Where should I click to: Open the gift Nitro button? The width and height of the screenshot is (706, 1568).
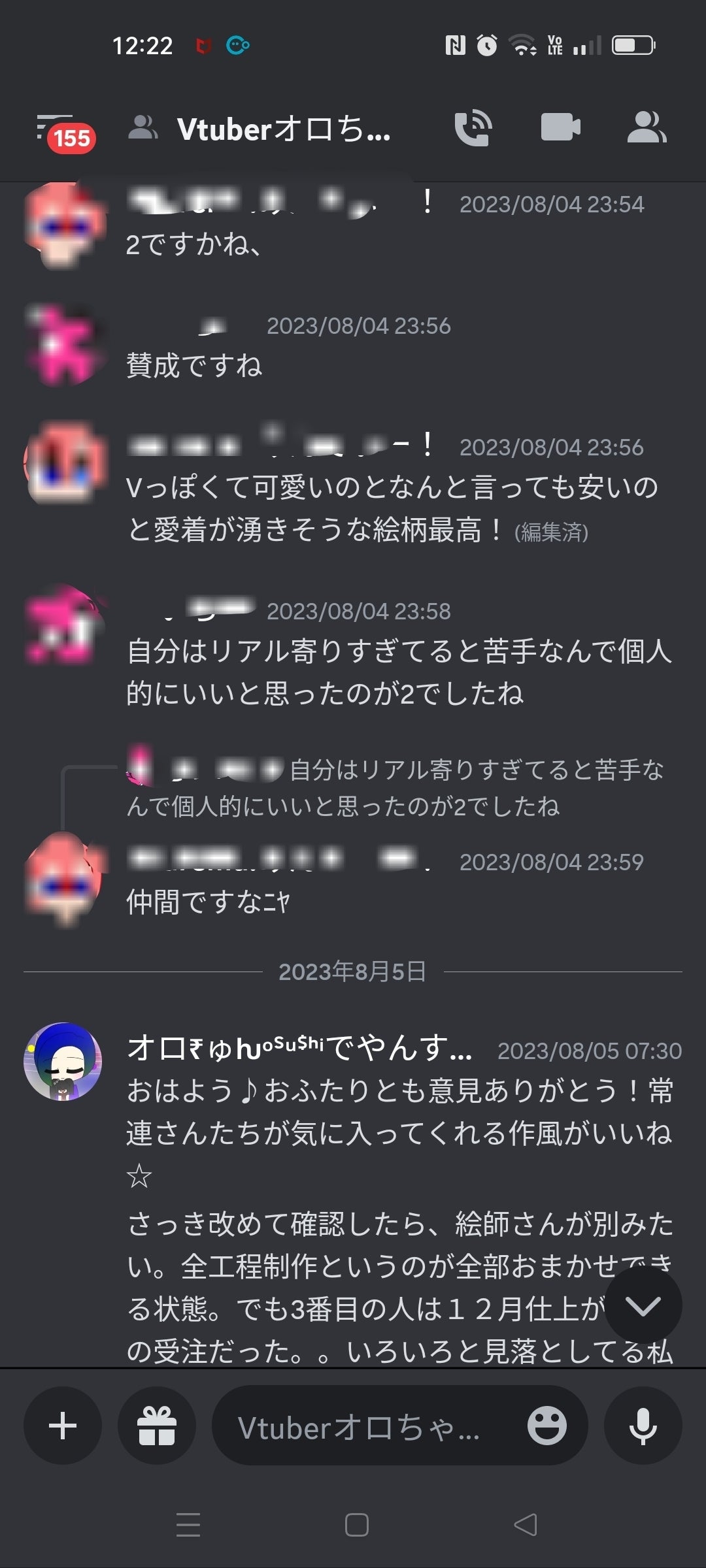coord(157,1425)
